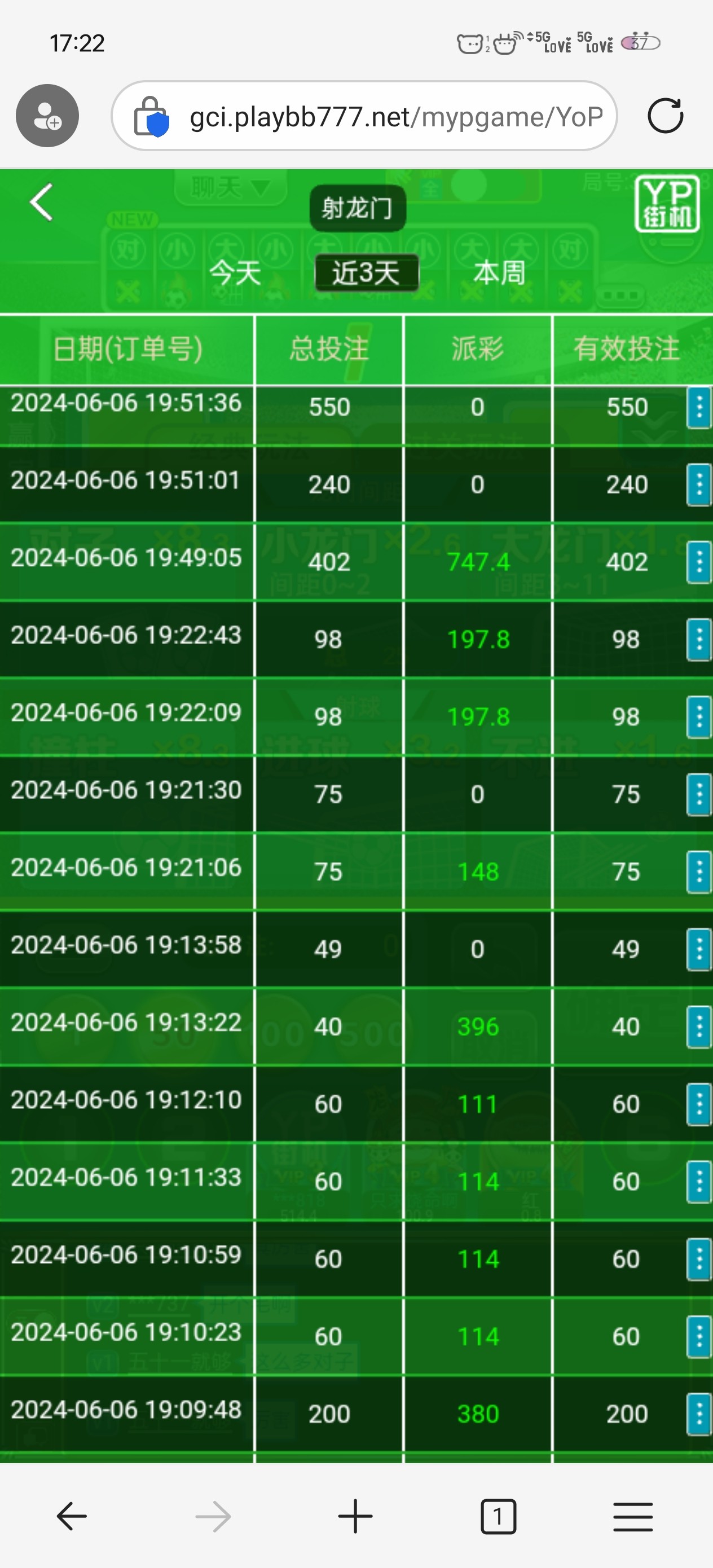Navigate back in the browser toolbar
Screen dimensions: 713x1568
click(72, 1516)
